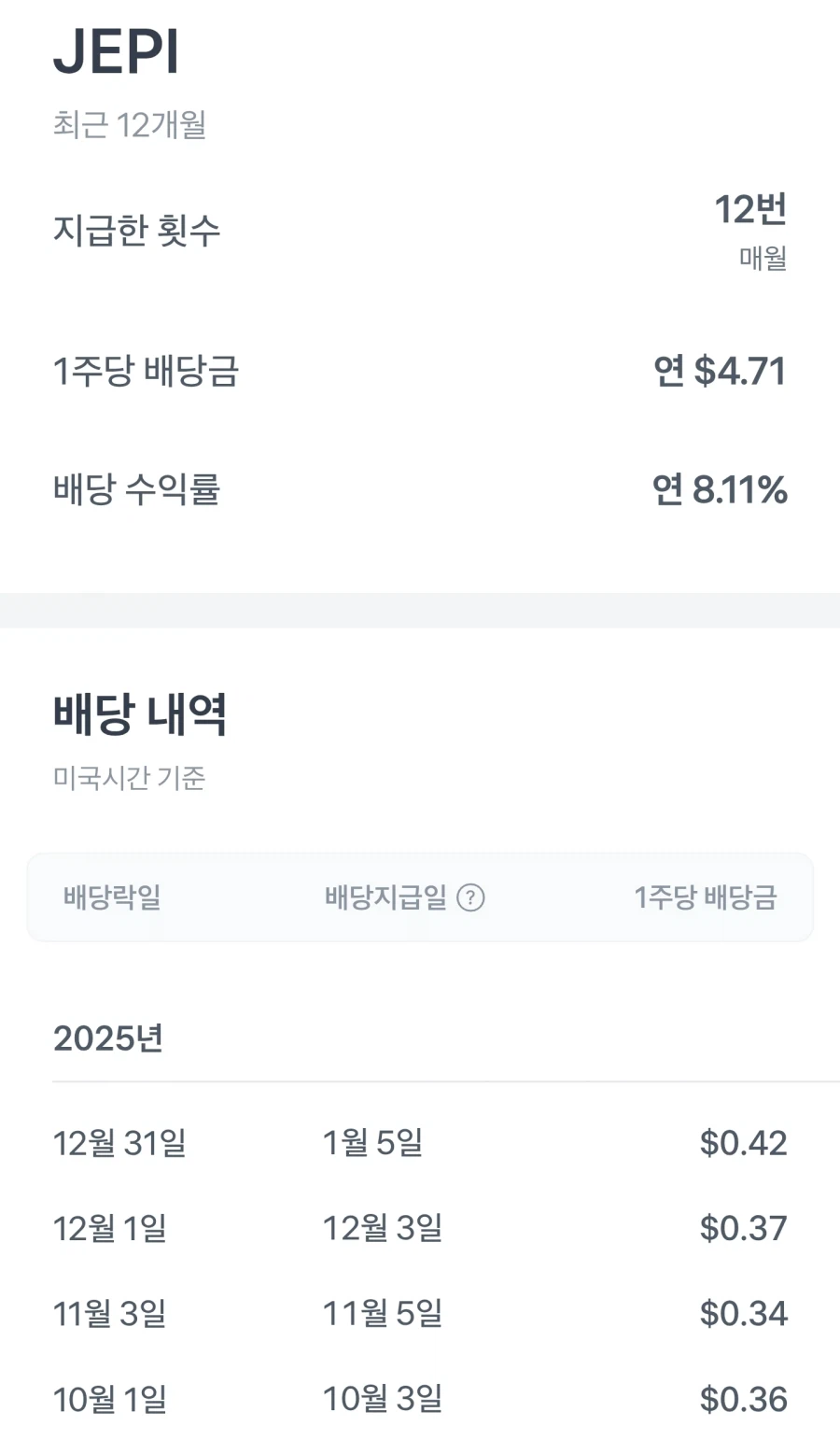Click the 연 $4.71 dividend per share value
This screenshot has height=1440, width=840.
click(x=721, y=372)
